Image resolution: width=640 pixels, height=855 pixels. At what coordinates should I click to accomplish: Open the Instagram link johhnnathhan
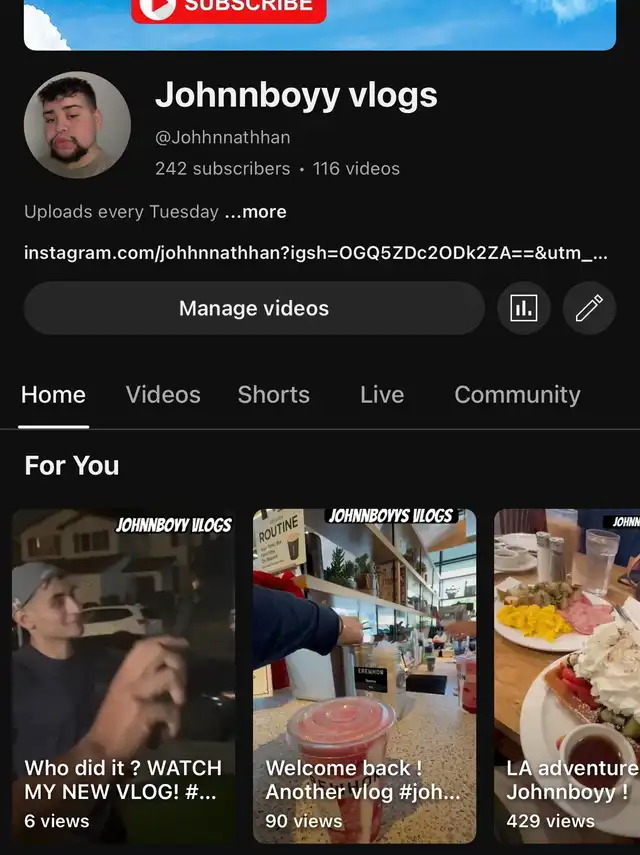[x=315, y=253]
